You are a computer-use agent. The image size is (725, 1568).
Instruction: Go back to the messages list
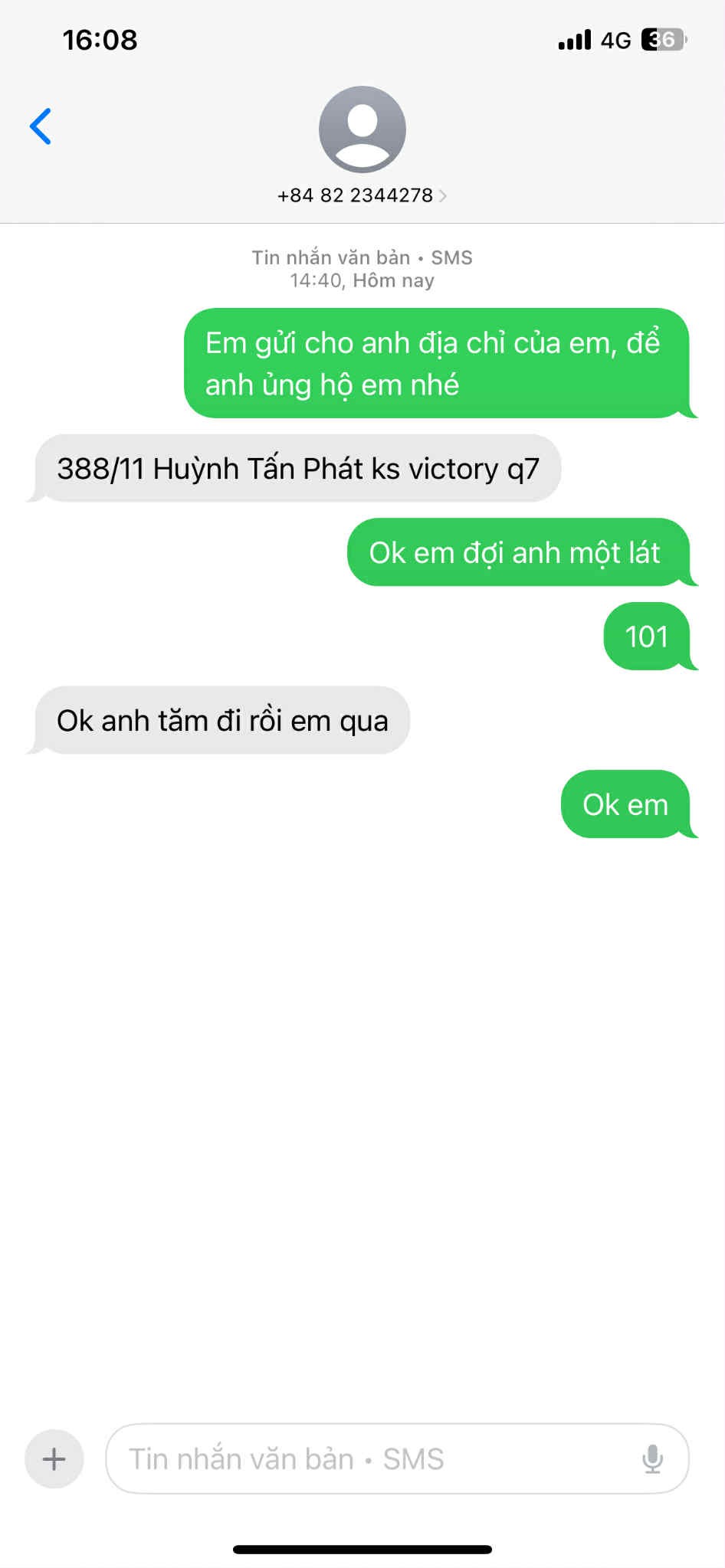(x=41, y=126)
